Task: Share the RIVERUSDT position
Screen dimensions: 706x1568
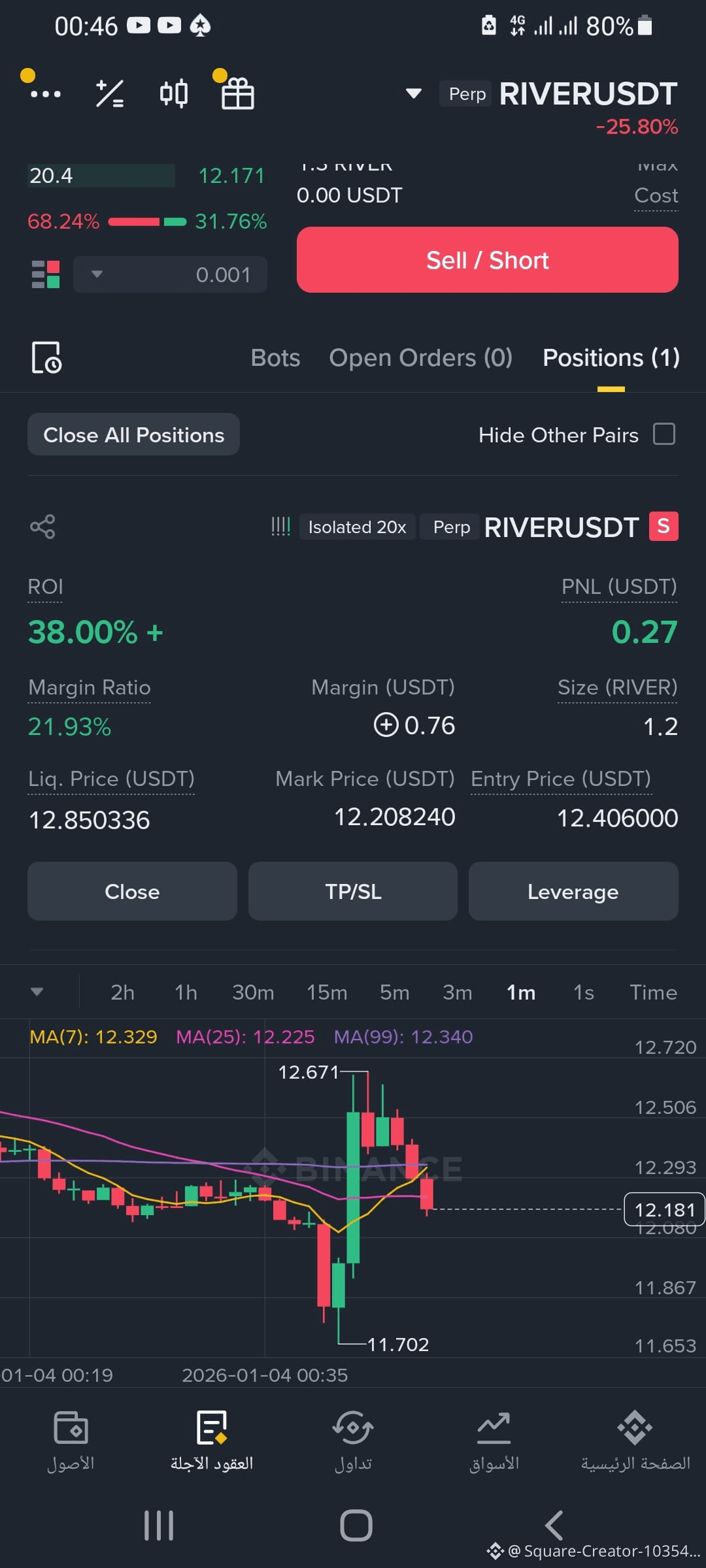Action: (42, 527)
